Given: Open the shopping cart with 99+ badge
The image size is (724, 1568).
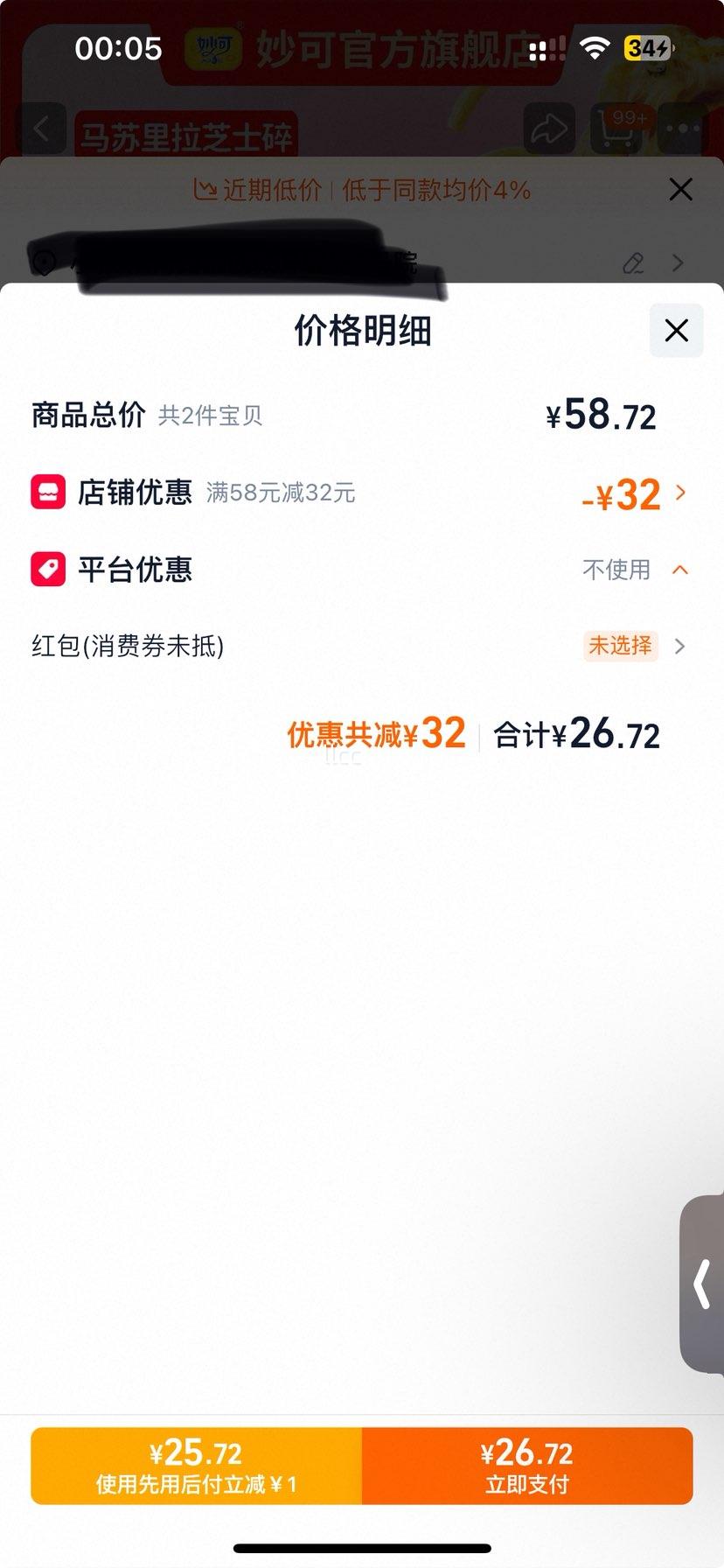Looking at the screenshot, I should click(x=617, y=129).
